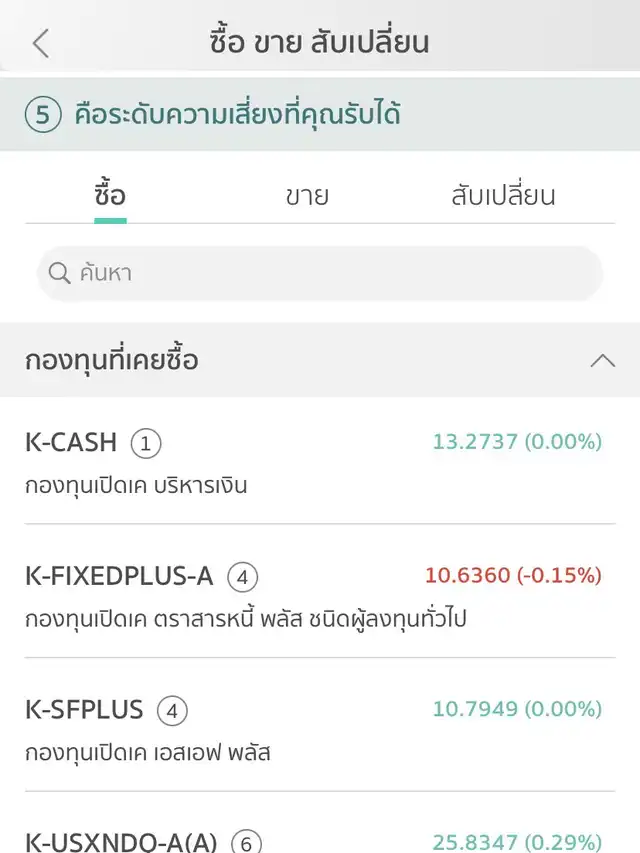
Task: Select the ซื้อ tab
Action: point(110,195)
